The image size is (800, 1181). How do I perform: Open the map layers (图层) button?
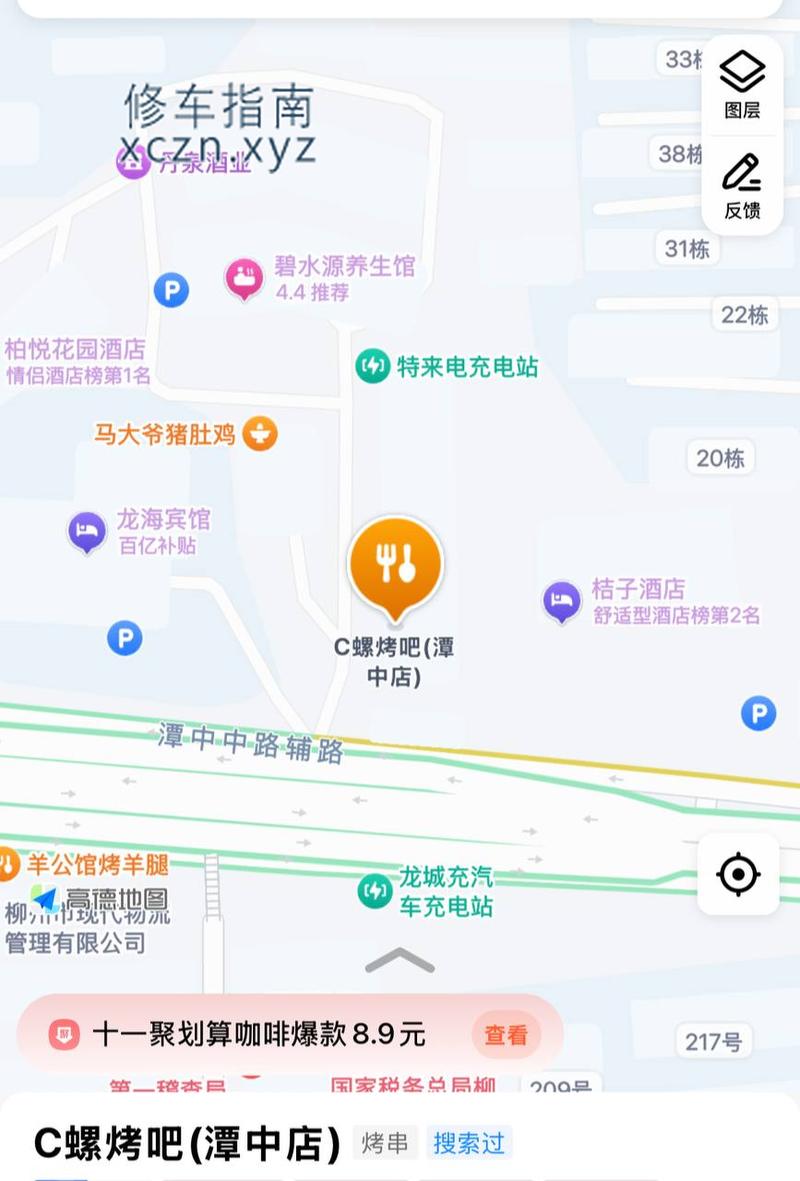point(742,83)
